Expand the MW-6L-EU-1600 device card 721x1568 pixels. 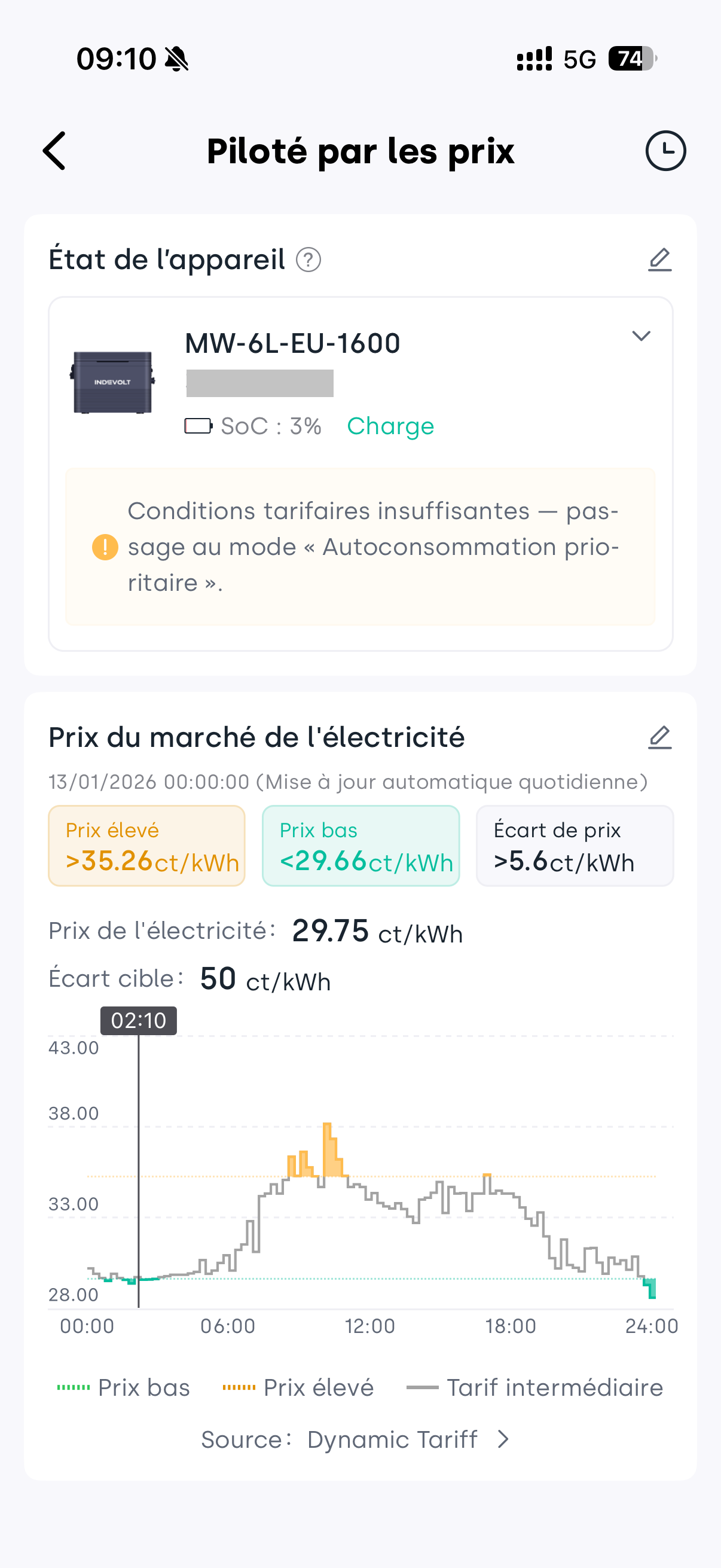(x=641, y=336)
